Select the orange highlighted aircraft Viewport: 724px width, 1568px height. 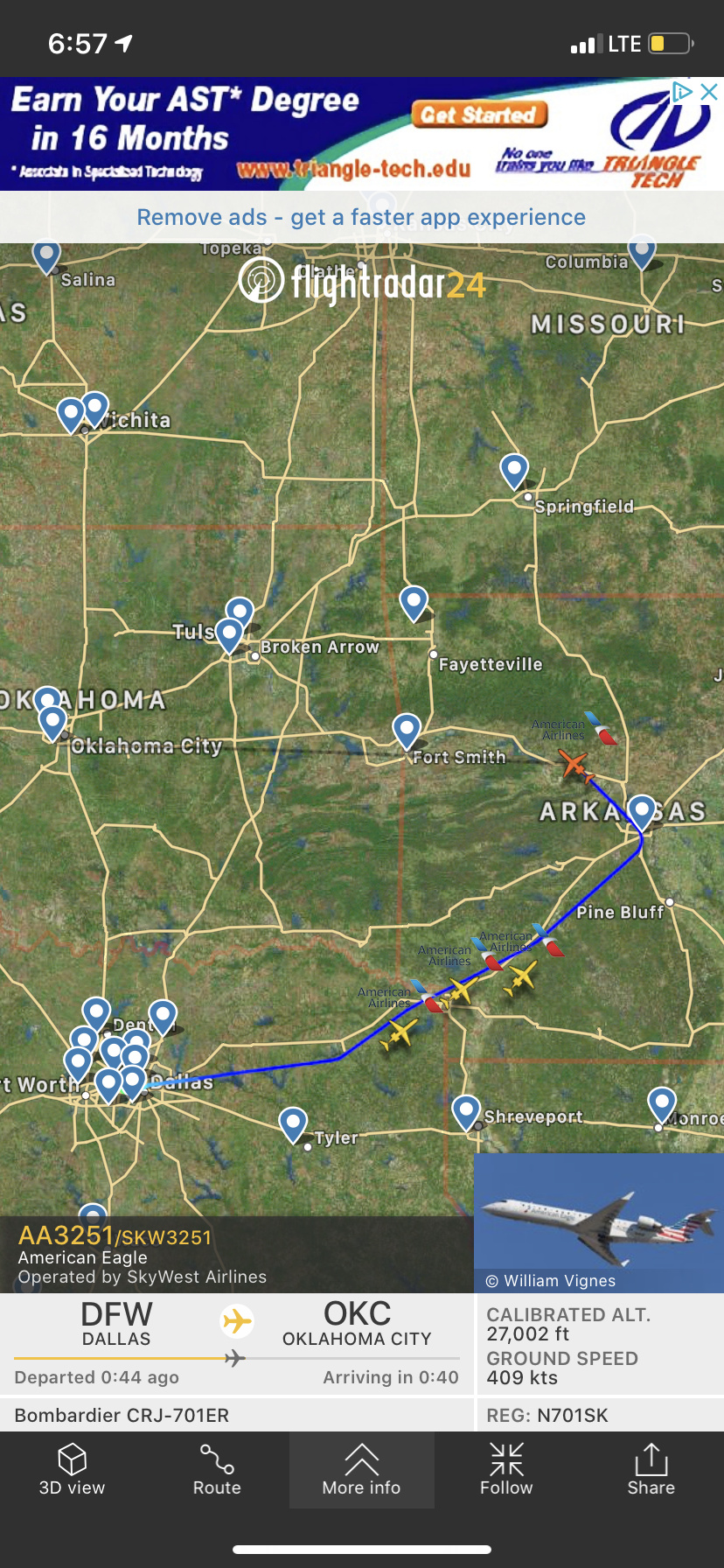575,766
